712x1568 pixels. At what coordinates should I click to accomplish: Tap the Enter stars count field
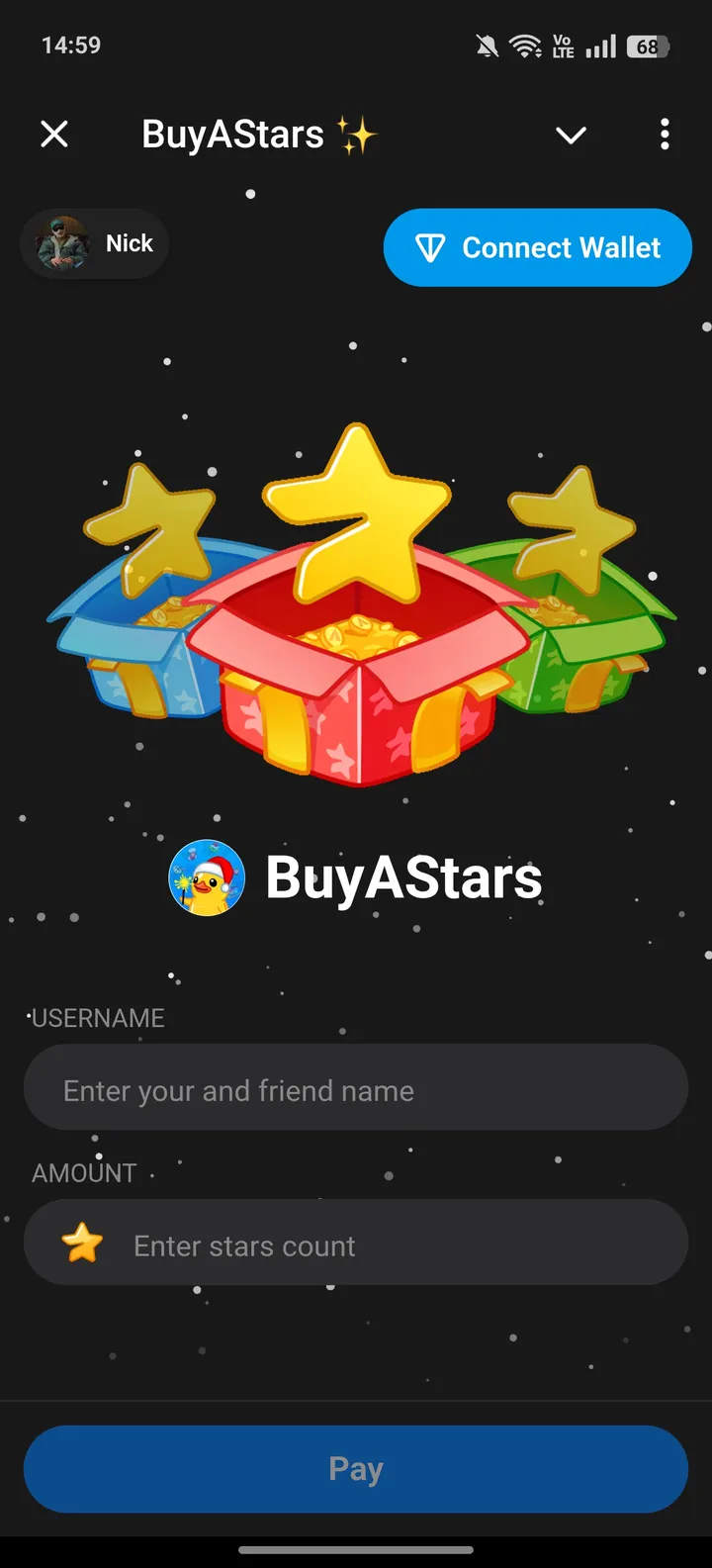pyautogui.click(x=356, y=1245)
